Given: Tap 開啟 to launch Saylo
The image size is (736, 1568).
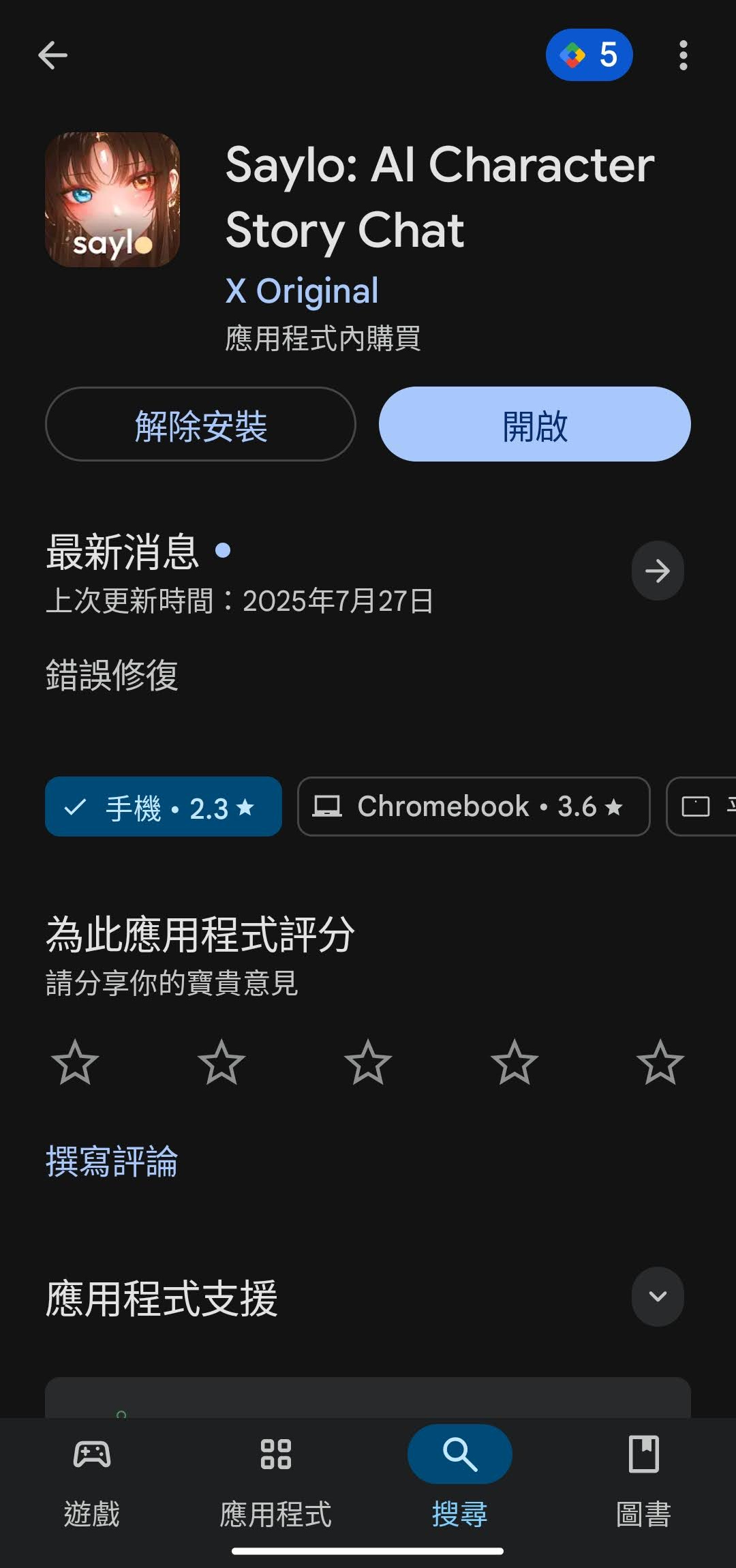Looking at the screenshot, I should tap(535, 424).
